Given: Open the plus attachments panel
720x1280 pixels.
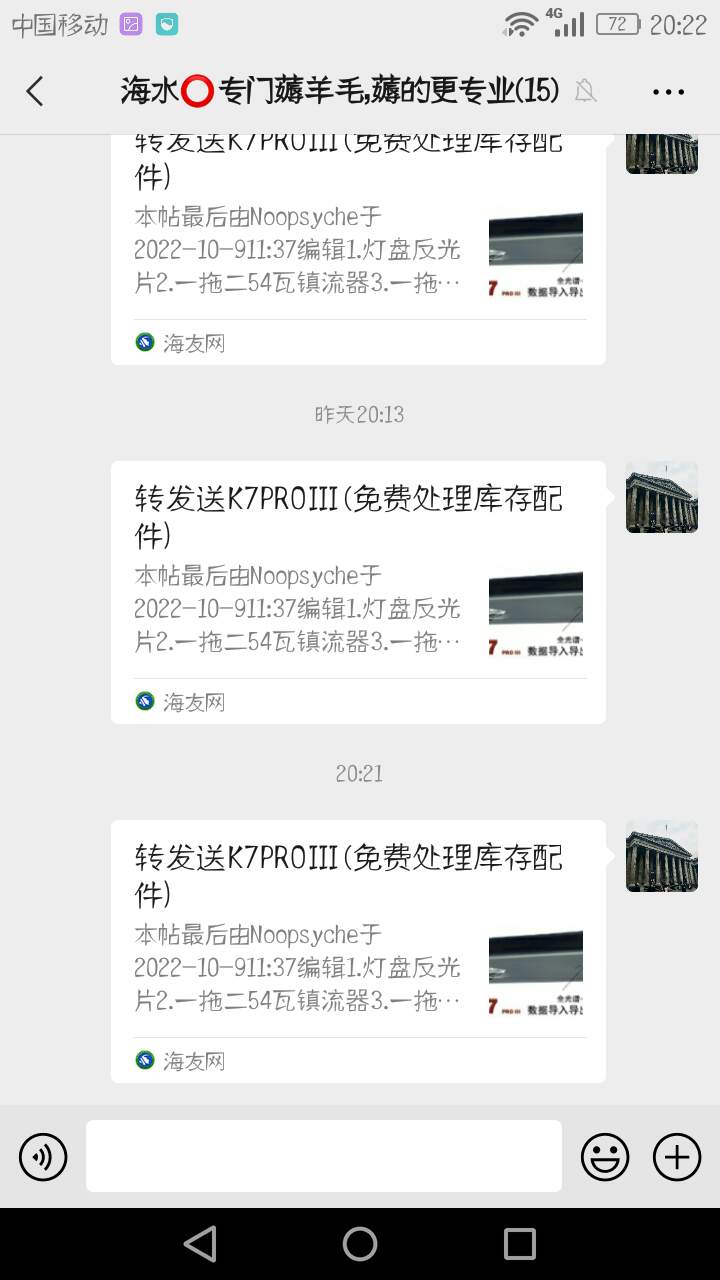Looking at the screenshot, I should coord(677,1157).
